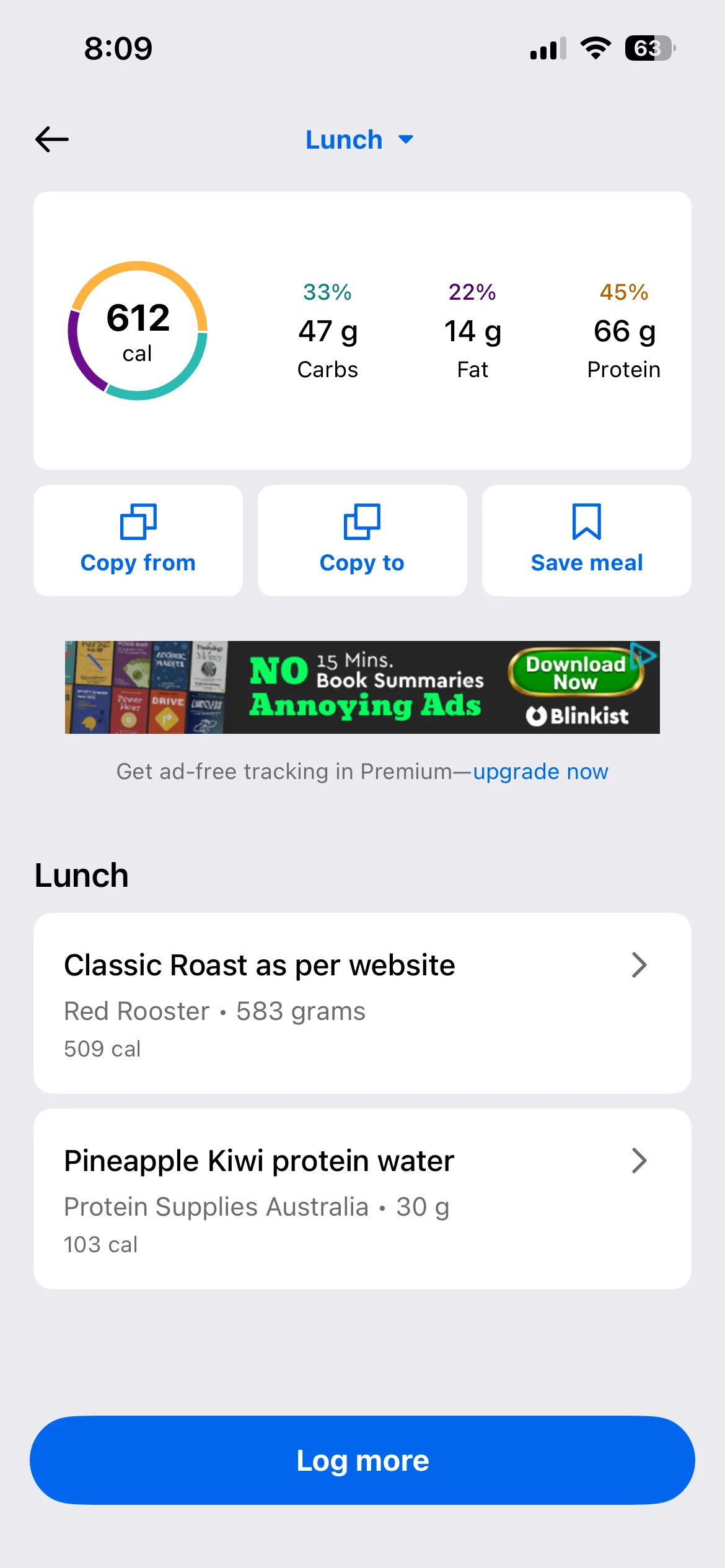Save this meal with Save meal
Image resolution: width=725 pixels, height=1568 pixels.
point(586,540)
